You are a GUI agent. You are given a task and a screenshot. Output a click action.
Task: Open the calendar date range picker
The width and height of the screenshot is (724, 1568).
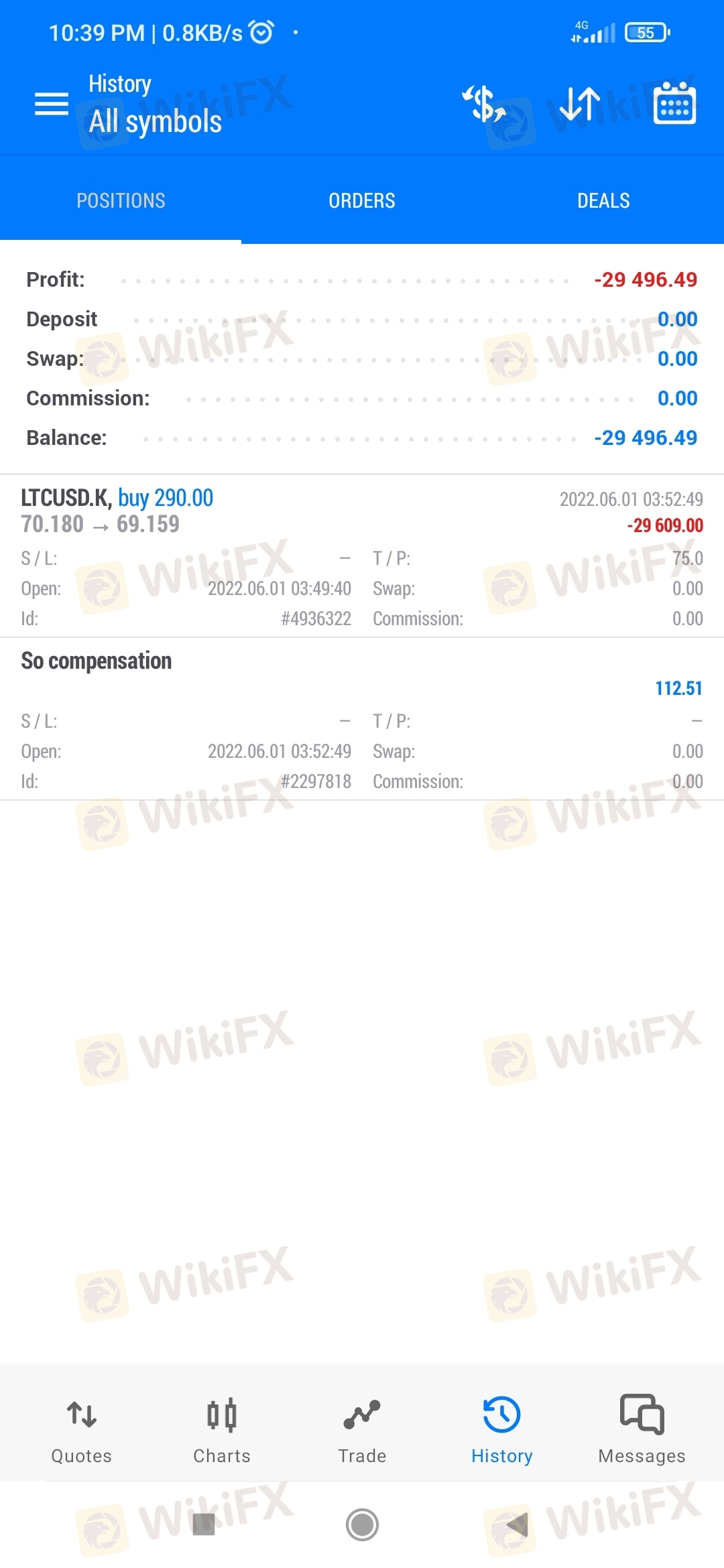675,103
